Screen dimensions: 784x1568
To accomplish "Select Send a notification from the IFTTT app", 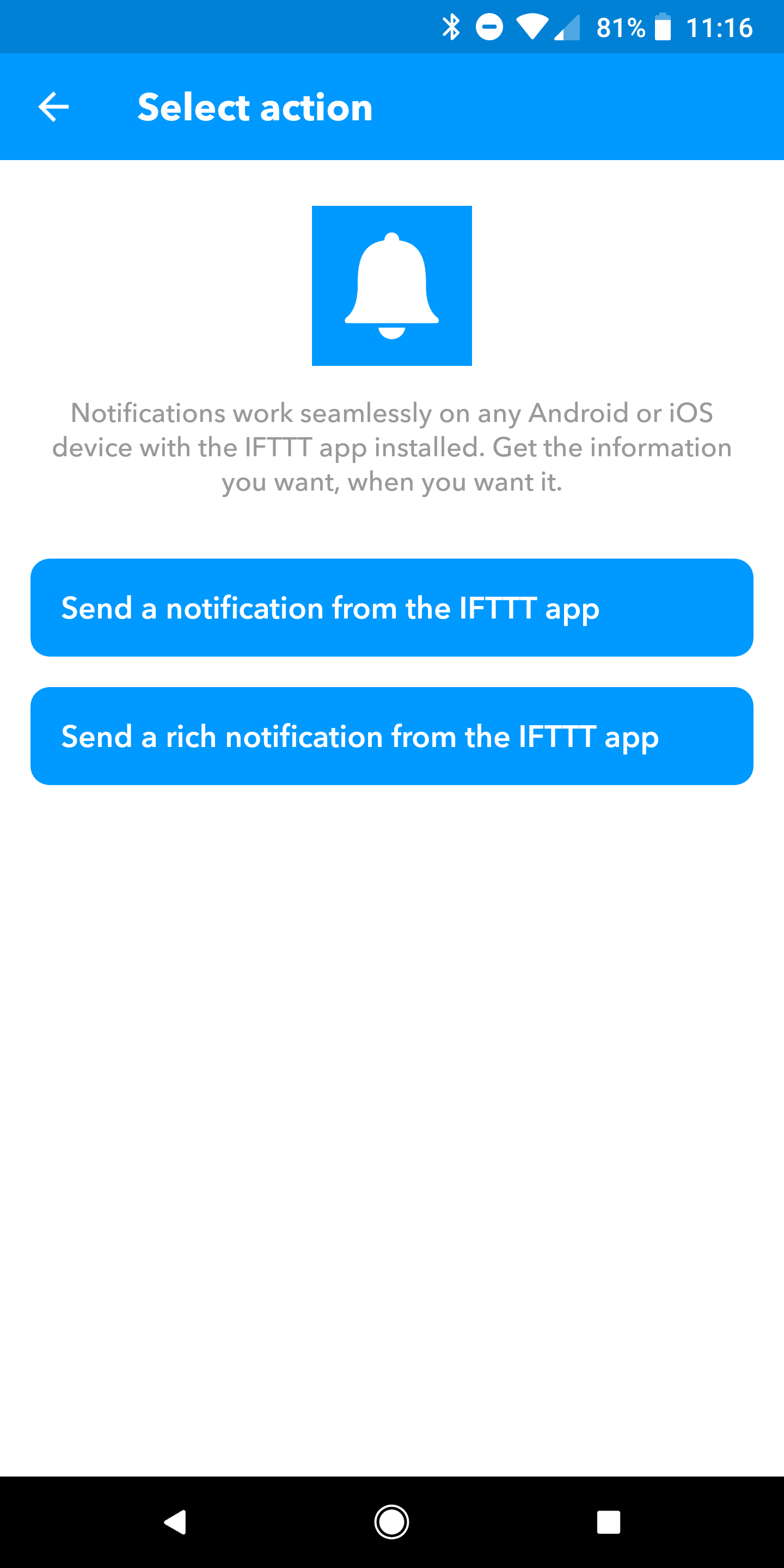I will (391, 608).
